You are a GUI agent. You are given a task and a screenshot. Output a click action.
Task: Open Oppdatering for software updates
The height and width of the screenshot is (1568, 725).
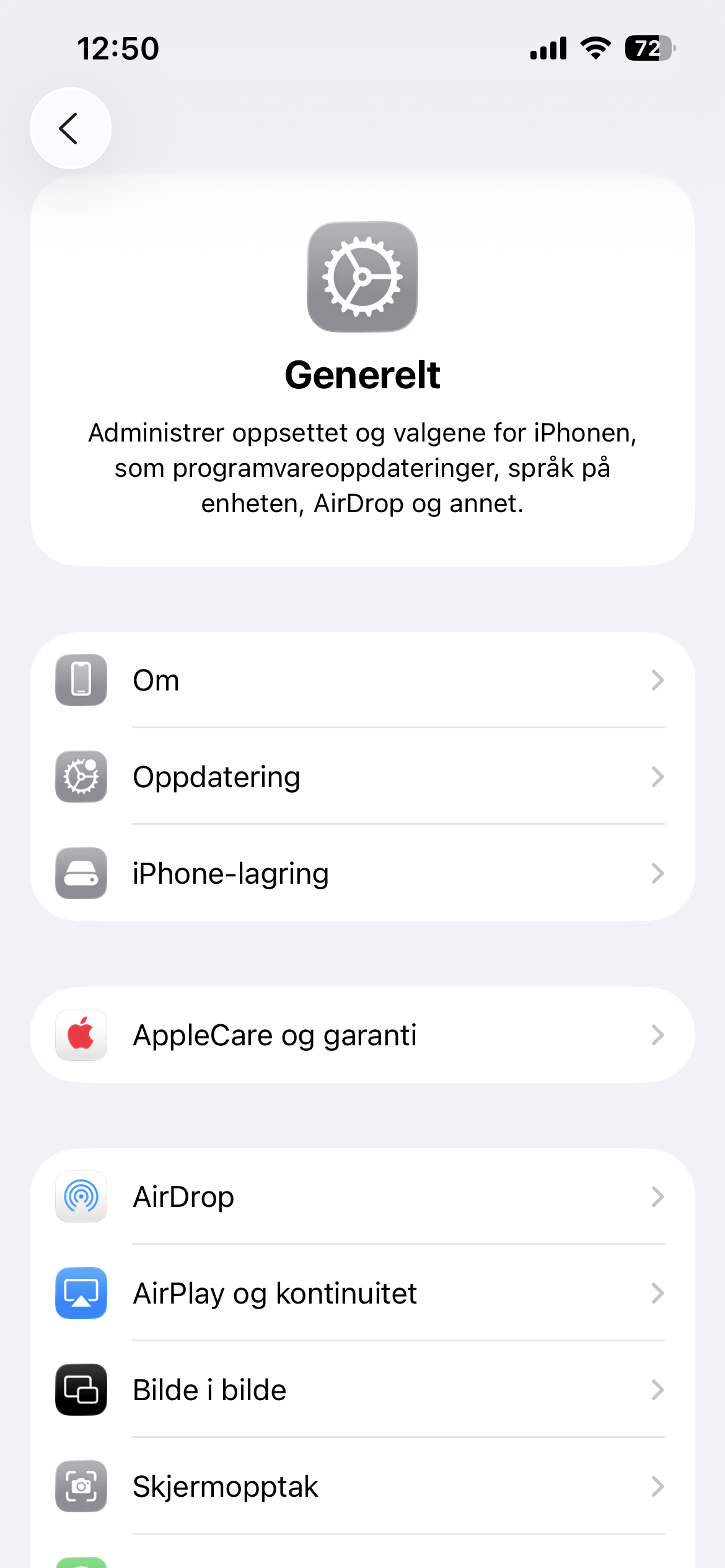point(362,777)
